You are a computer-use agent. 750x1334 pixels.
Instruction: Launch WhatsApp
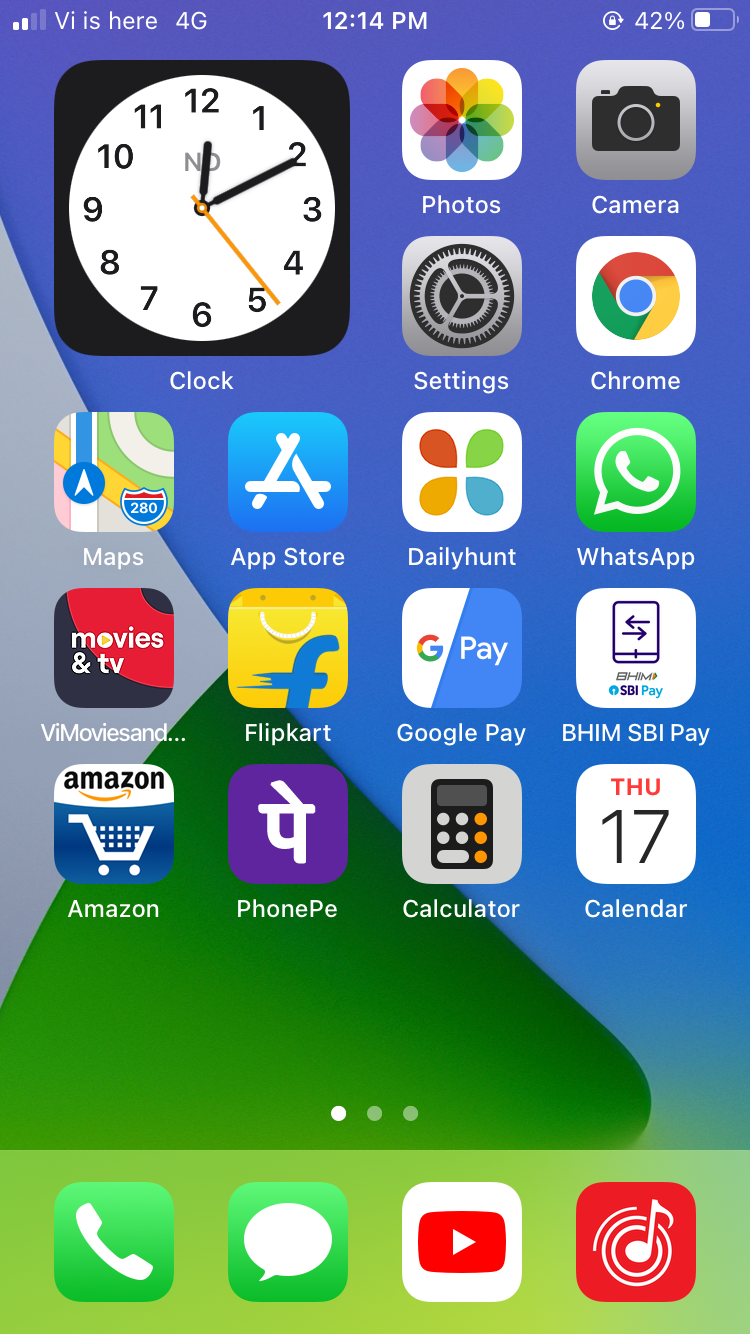click(x=636, y=471)
